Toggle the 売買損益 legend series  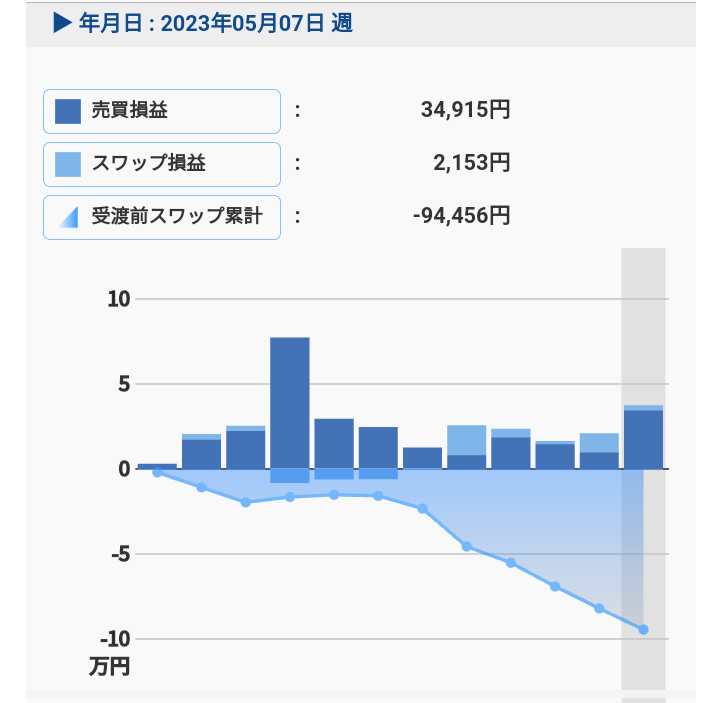coord(161,111)
